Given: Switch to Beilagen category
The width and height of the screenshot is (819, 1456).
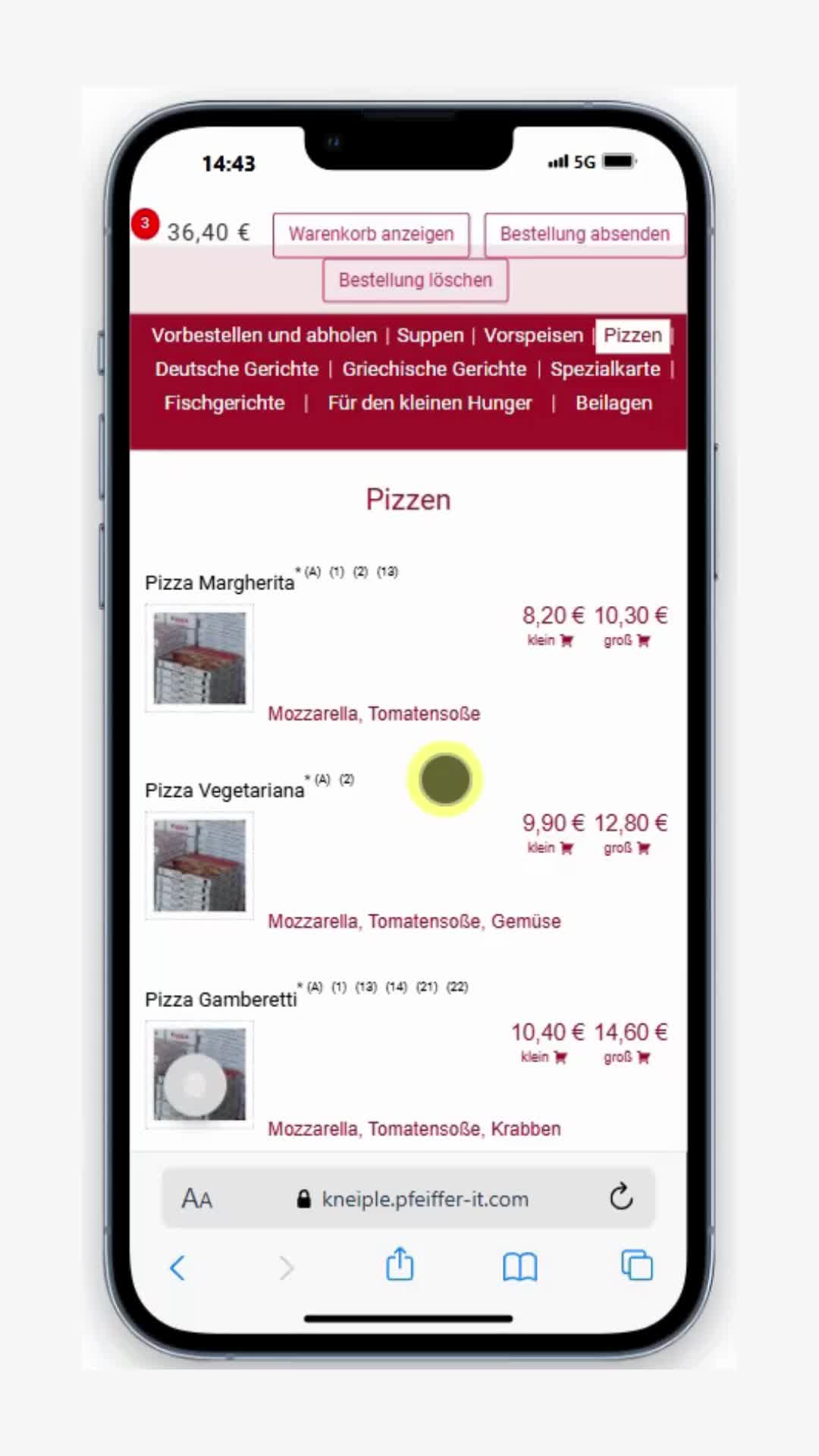Looking at the screenshot, I should 613,403.
